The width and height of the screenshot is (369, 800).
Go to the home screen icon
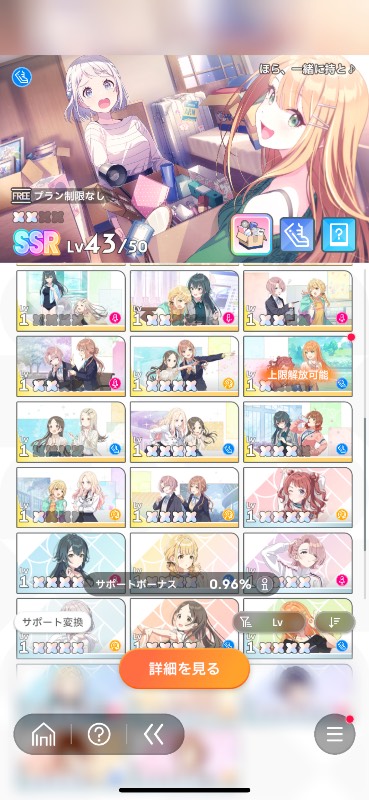(x=43, y=734)
